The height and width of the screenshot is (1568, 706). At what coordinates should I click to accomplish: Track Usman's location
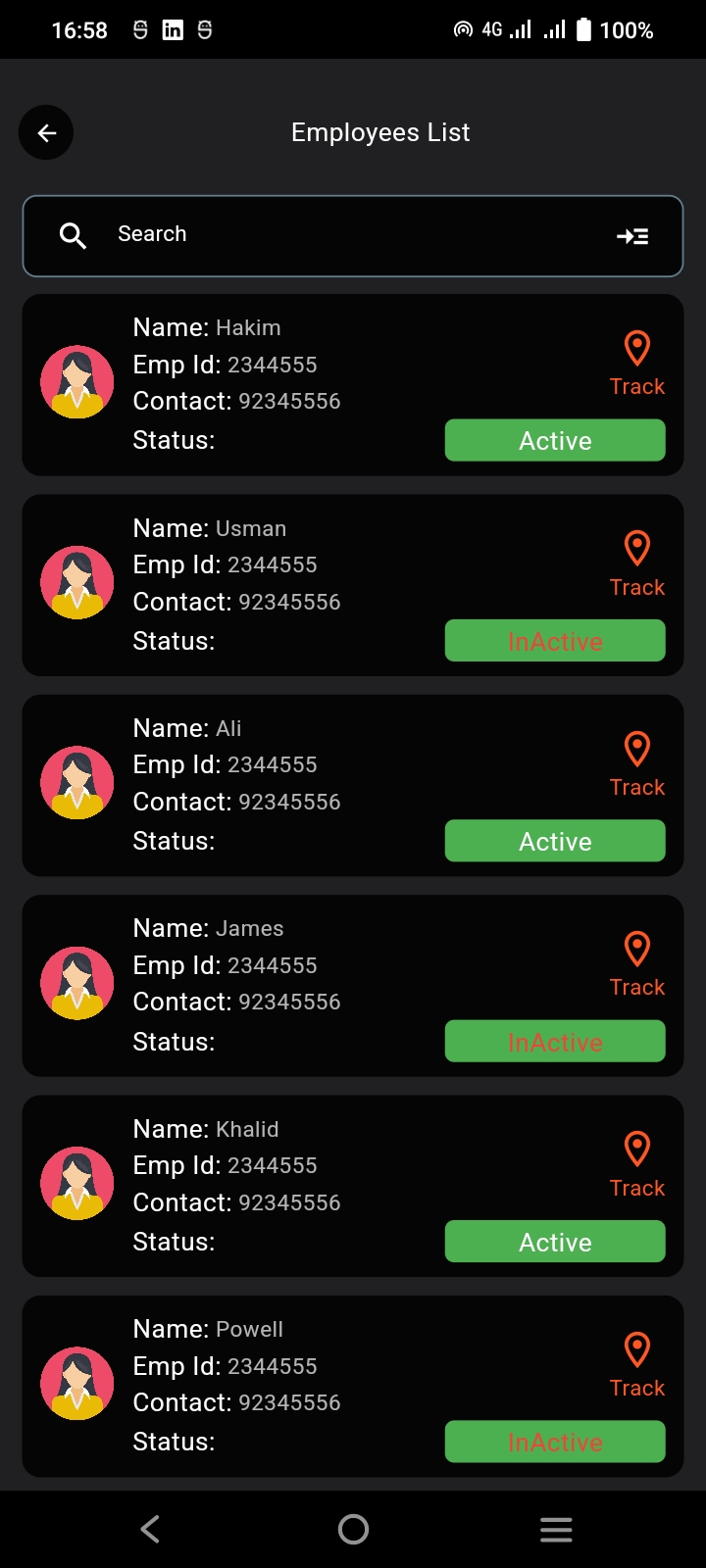point(637,563)
